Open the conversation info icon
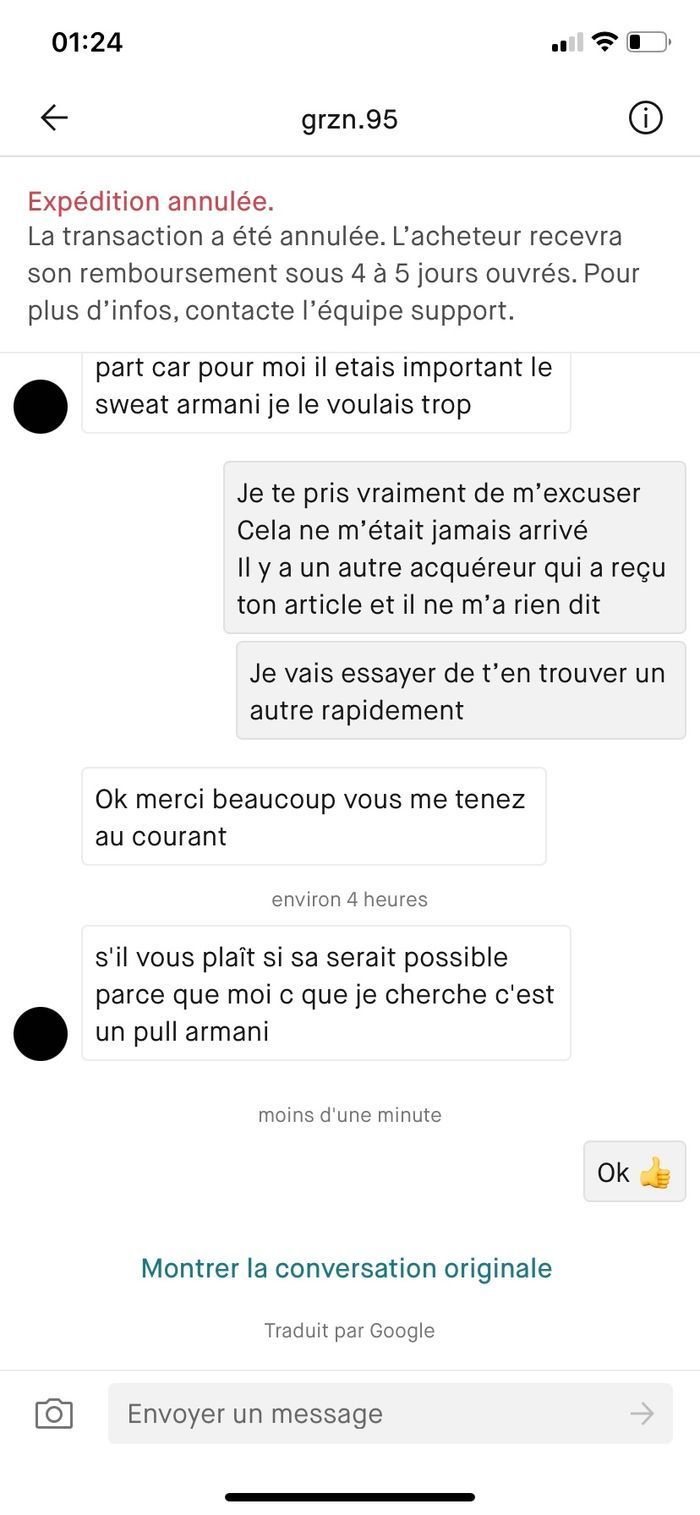Screen dimensions: 700x1515 (645, 118)
